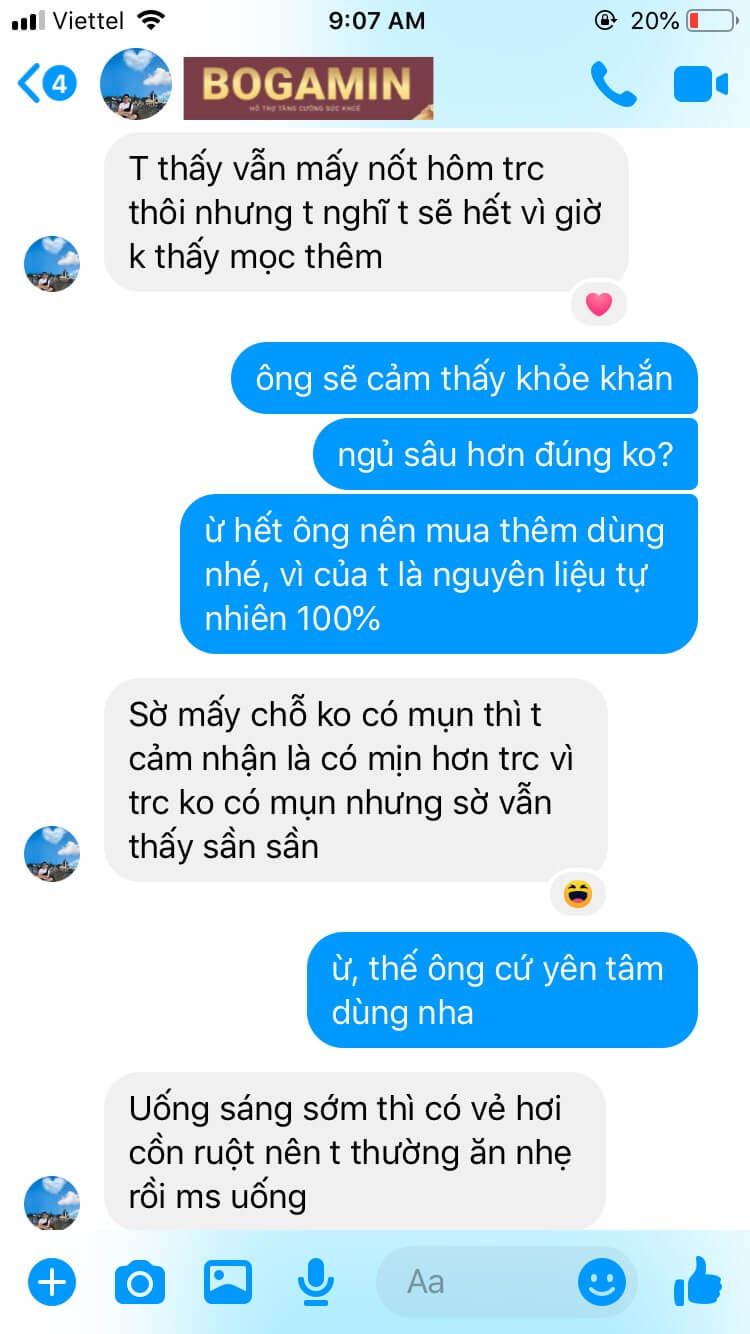
Task: Open the contact's profile picture in header
Action: [x=135, y=85]
